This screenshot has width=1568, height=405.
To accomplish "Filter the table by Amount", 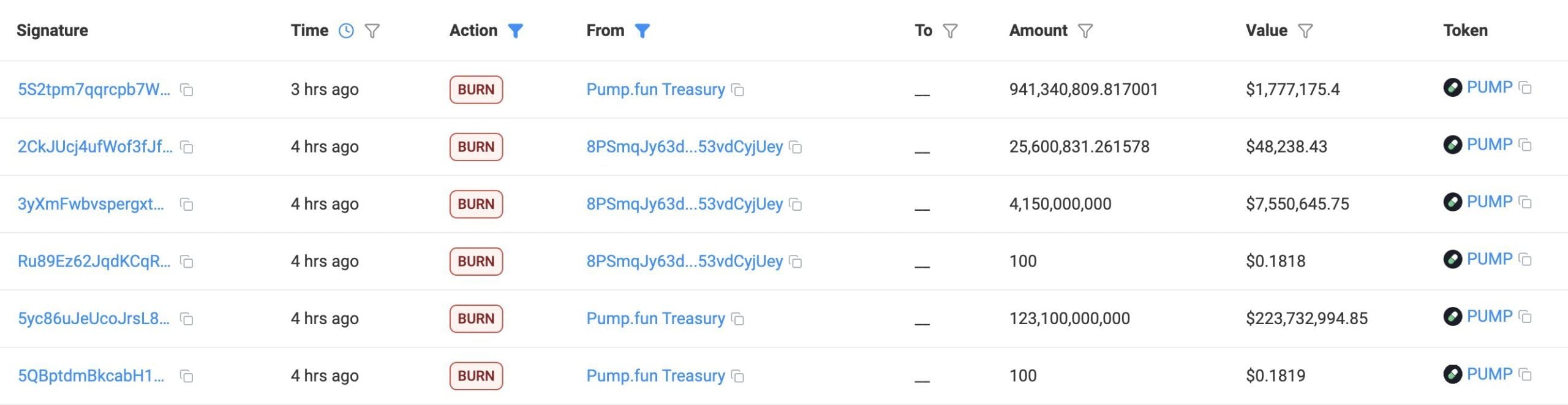I will pos(1085,31).
